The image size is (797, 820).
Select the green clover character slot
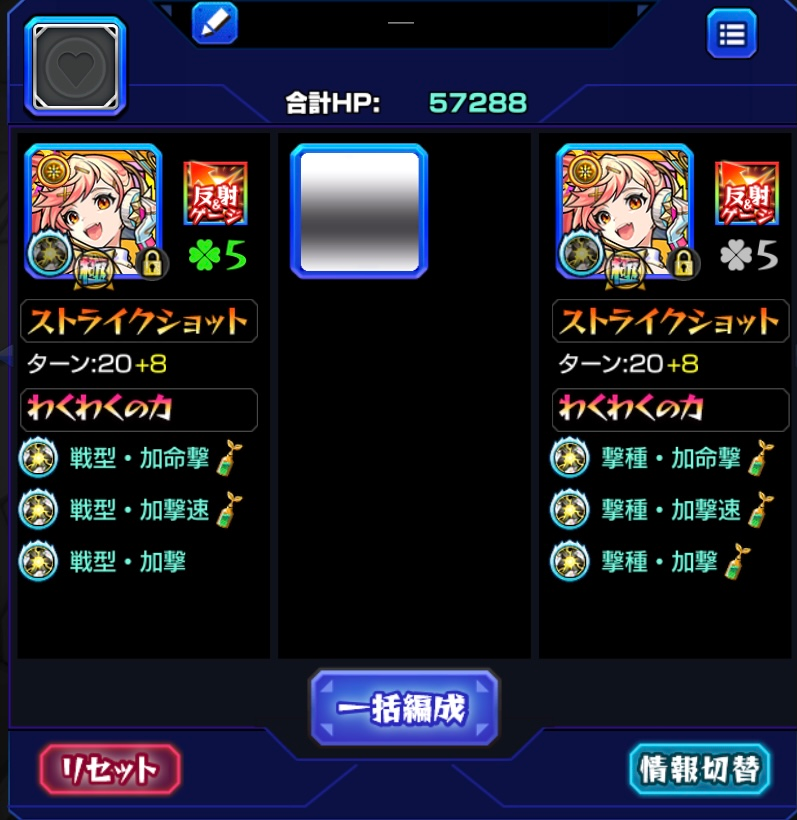pyautogui.click(x=93, y=211)
